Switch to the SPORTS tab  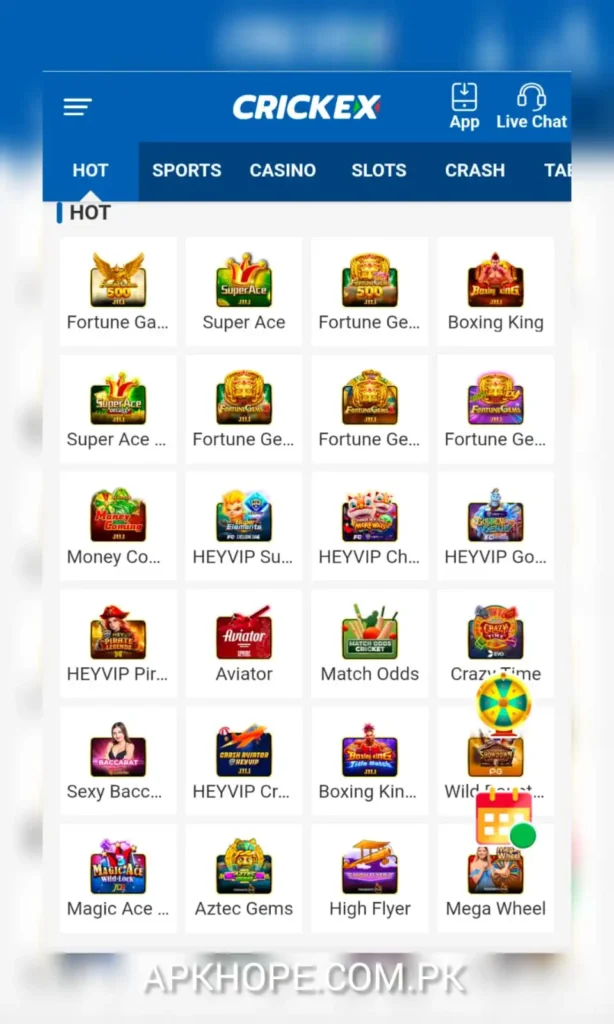click(x=186, y=170)
